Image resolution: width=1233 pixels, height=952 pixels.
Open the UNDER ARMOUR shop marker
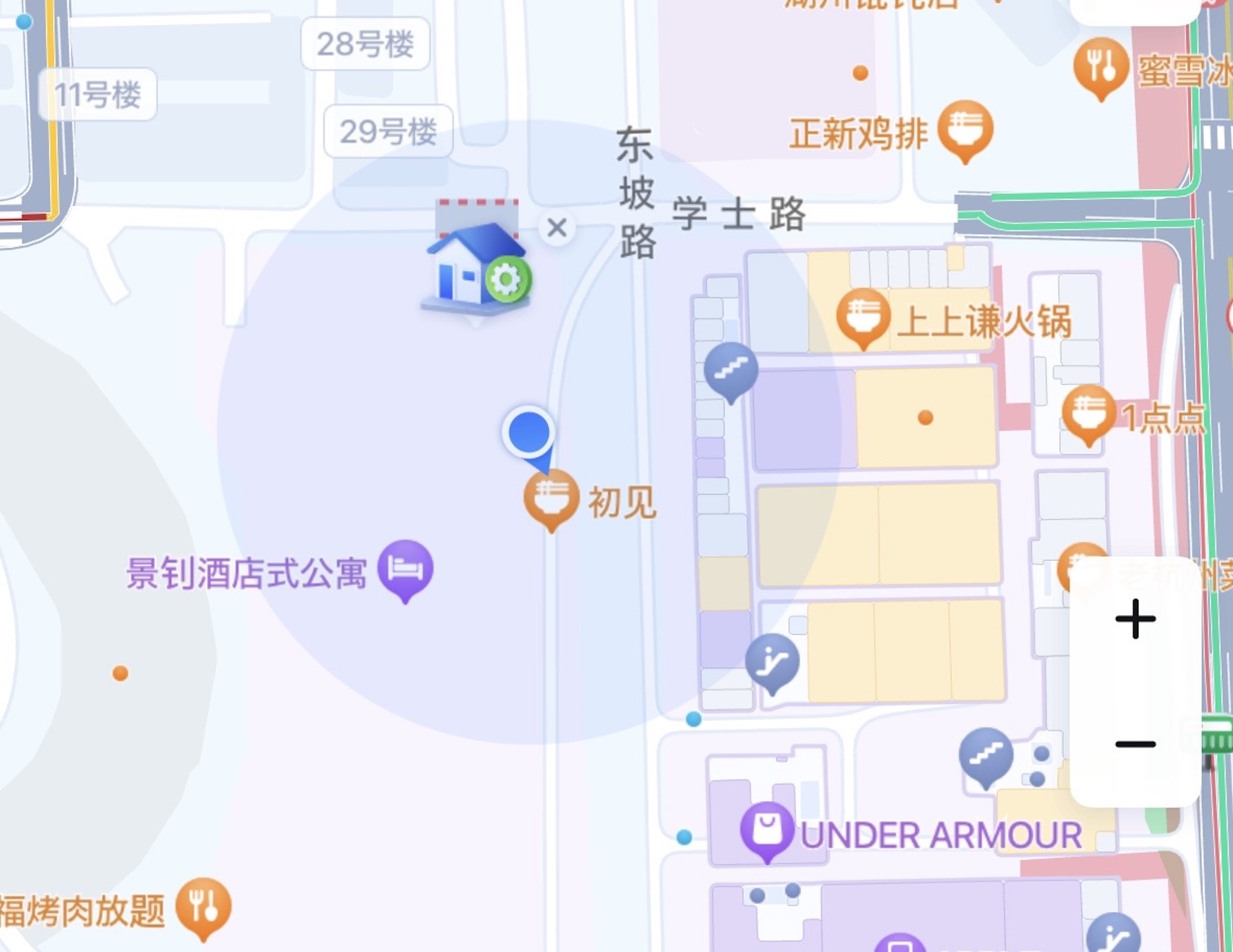pos(767,830)
